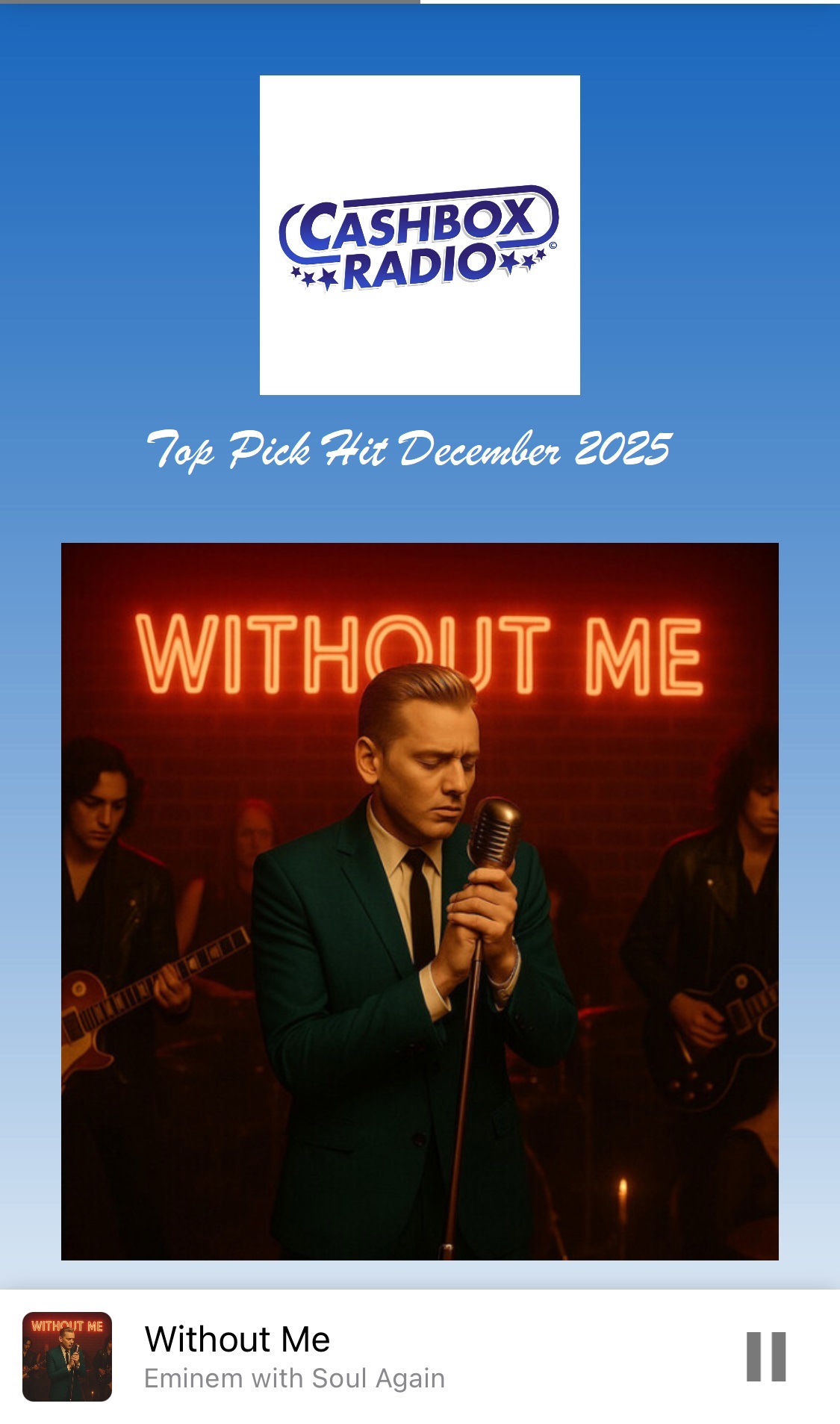The height and width of the screenshot is (1424, 840).
Task: Open the Without Me mini player thumbnail
Action: (x=67, y=1356)
